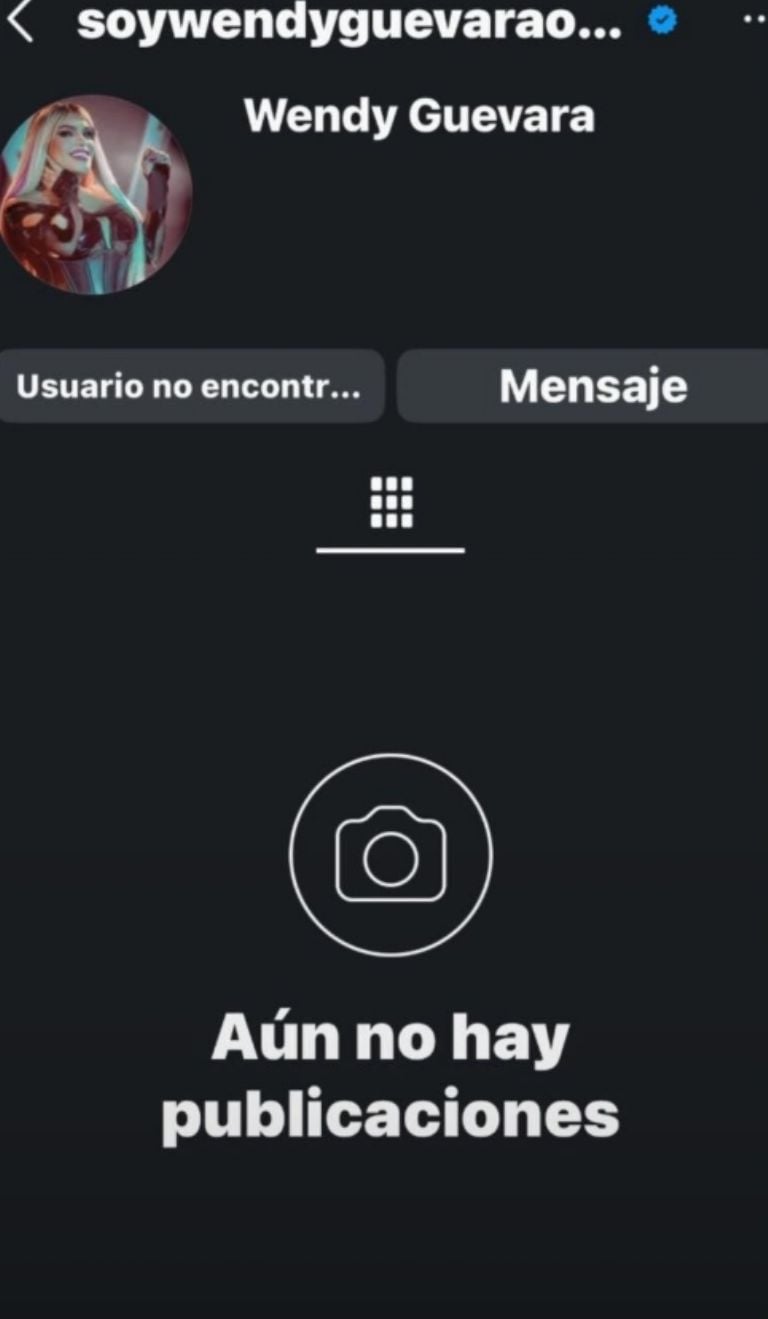Tap the "Usuario no encontr..." button
Screen dimensions: 768x1319
190,387
